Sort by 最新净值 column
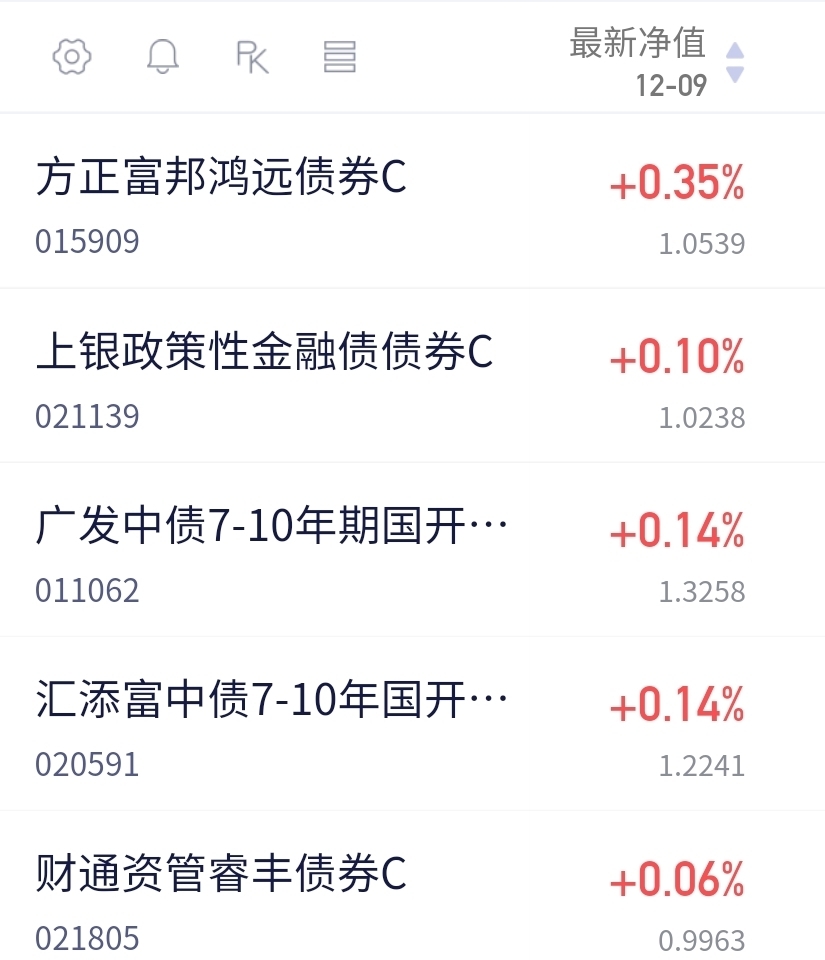This screenshot has width=825, height=960. point(655,60)
